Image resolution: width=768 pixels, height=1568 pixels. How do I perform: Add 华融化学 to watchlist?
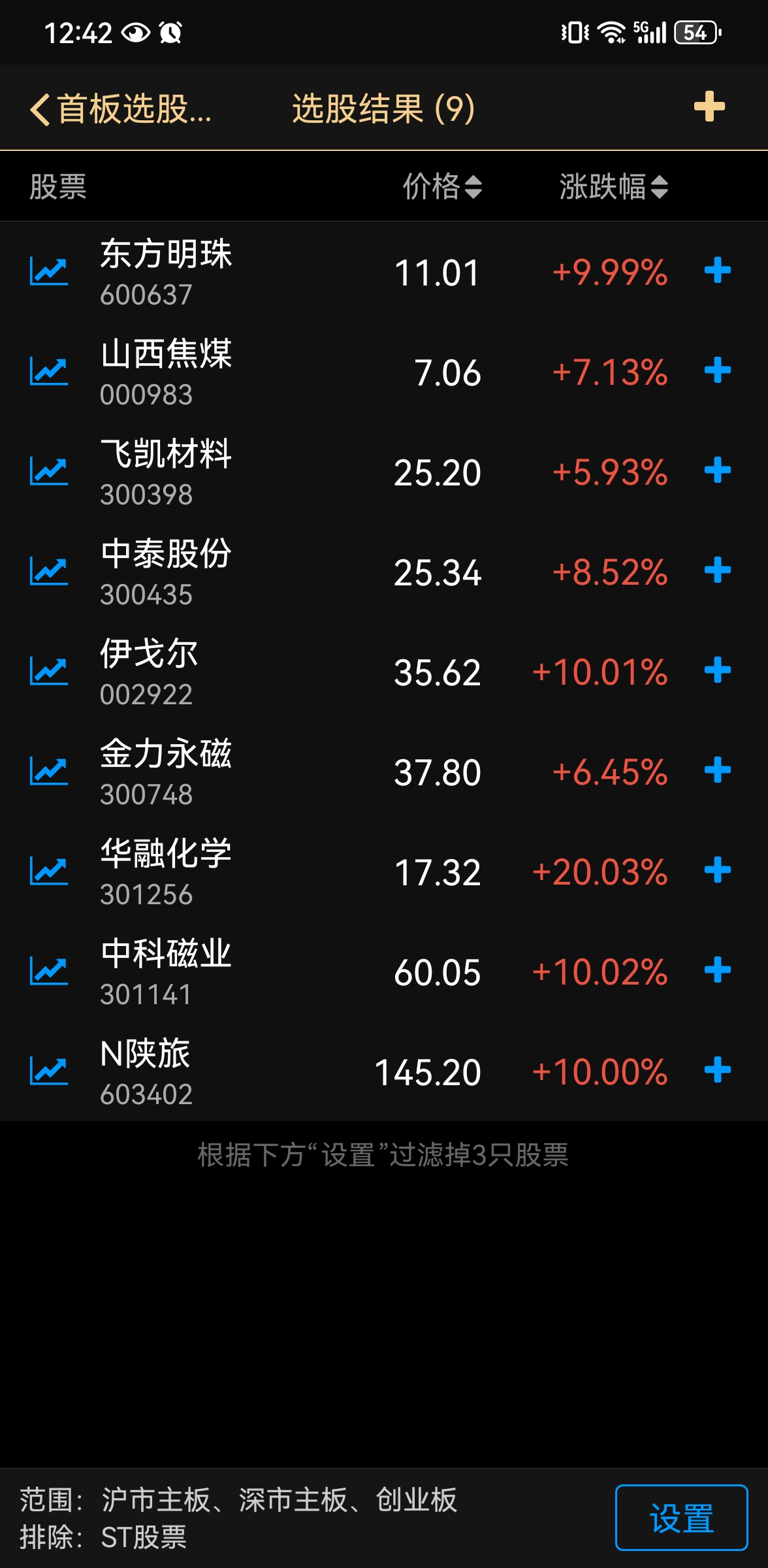click(717, 870)
